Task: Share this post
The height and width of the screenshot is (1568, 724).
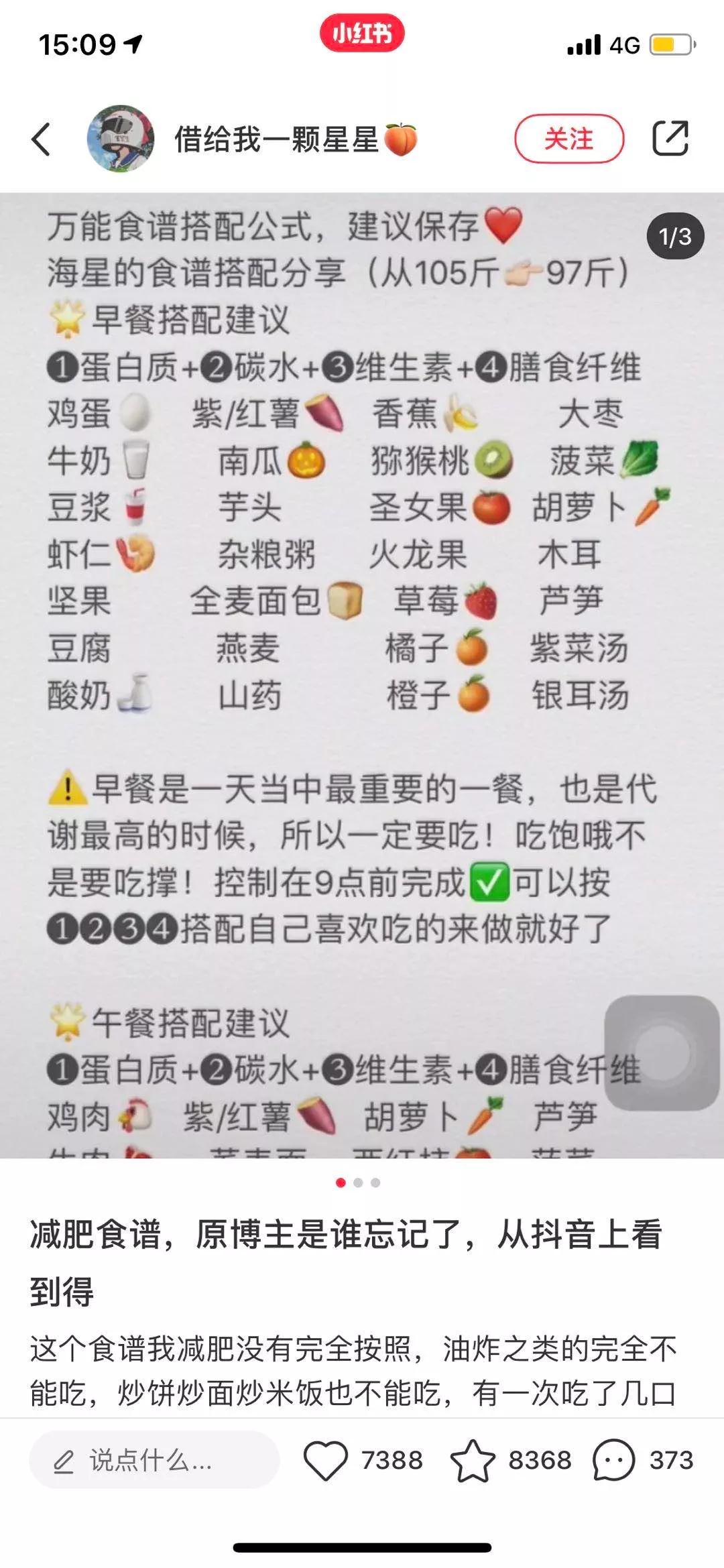Action: 670,139
